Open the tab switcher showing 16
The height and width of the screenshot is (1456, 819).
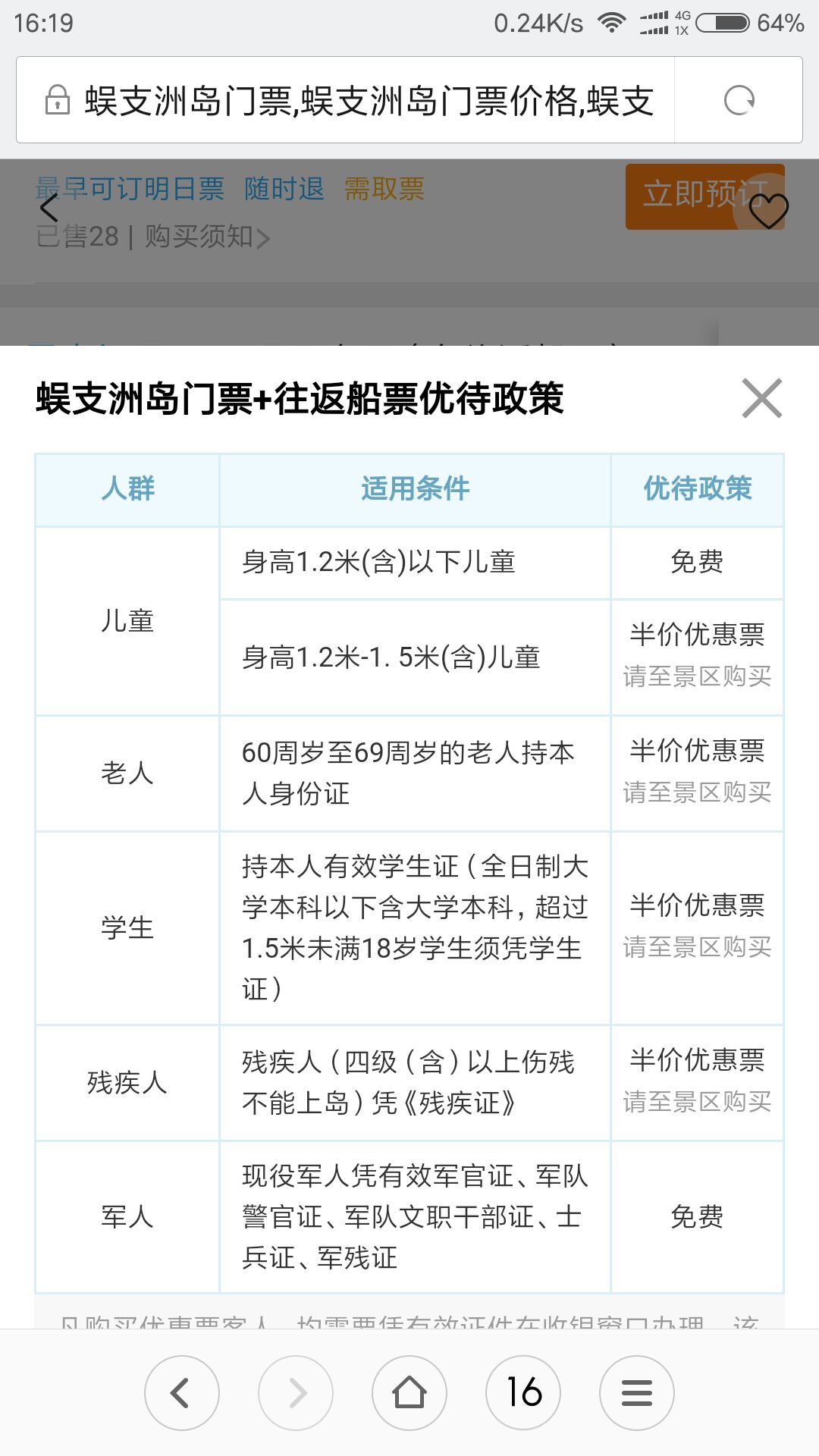tap(523, 1393)
